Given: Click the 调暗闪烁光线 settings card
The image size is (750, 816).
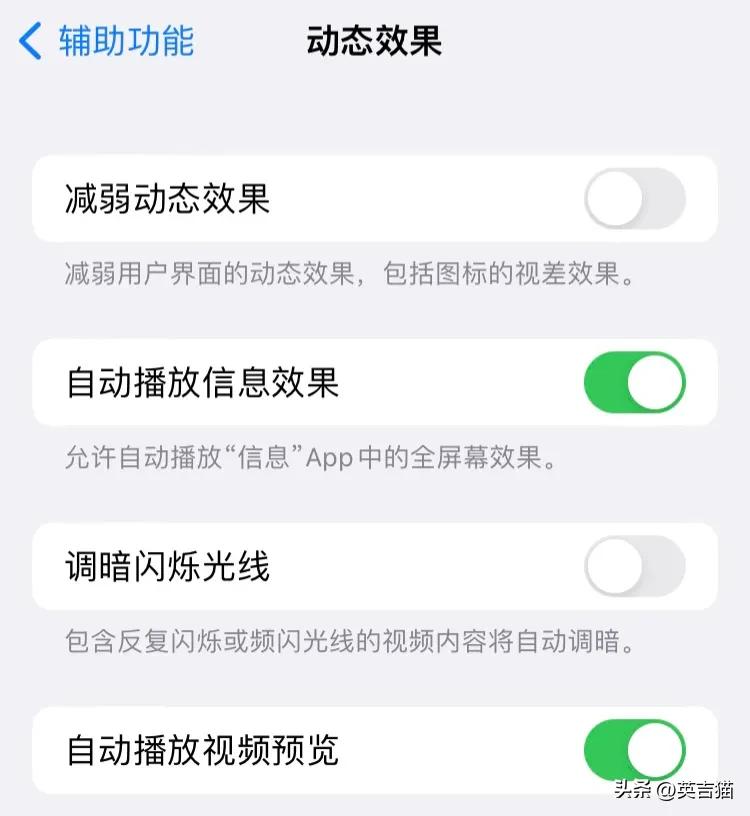Looking at the screenshot, I should coord(375,565).
